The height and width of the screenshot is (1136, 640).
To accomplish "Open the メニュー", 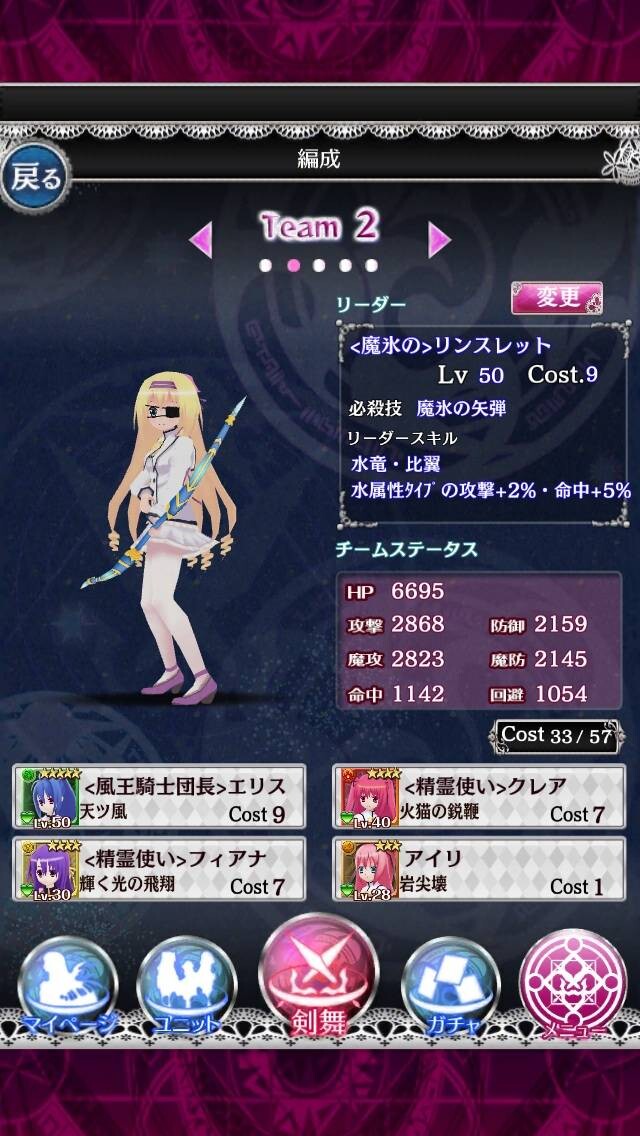I will [574, 983].
